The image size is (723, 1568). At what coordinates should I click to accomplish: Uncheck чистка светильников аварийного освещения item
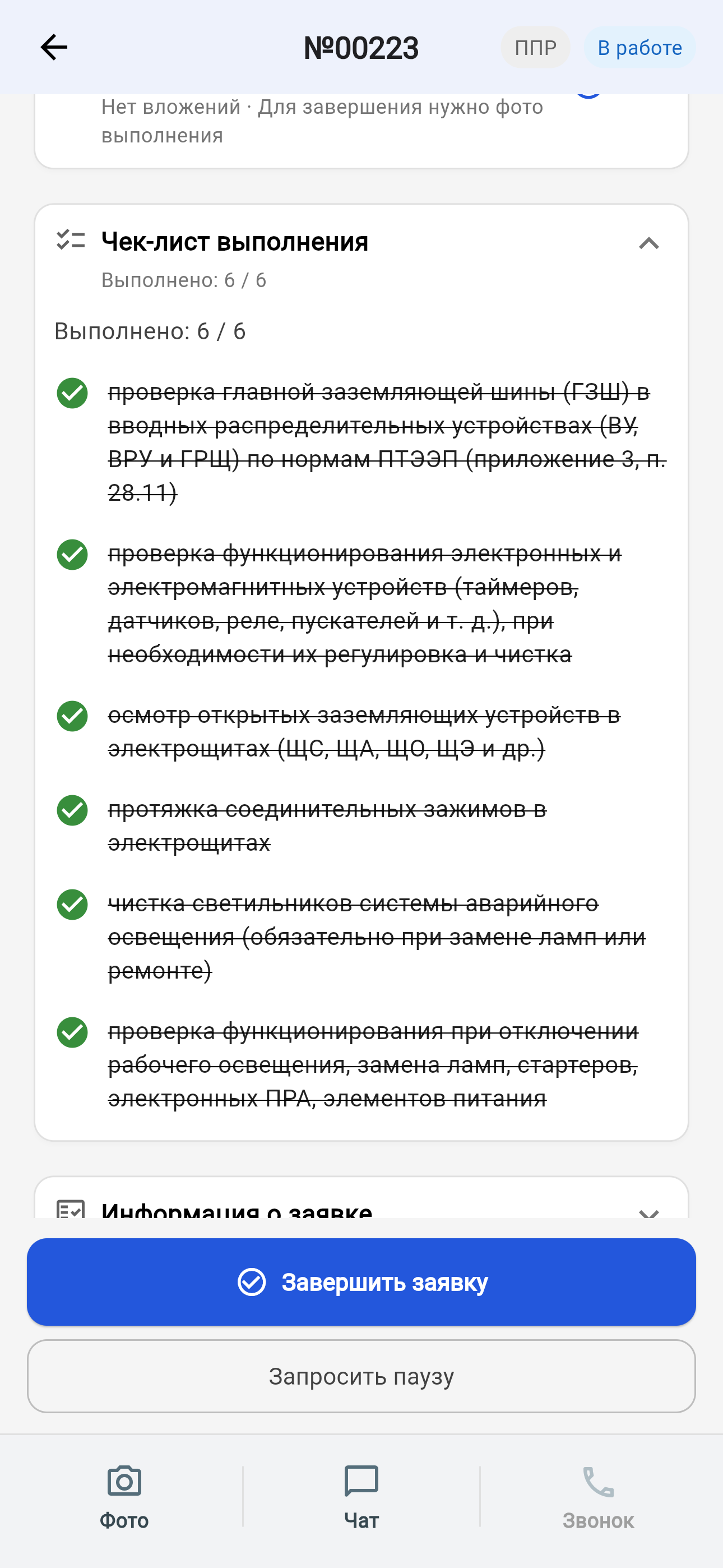point(72,905)
